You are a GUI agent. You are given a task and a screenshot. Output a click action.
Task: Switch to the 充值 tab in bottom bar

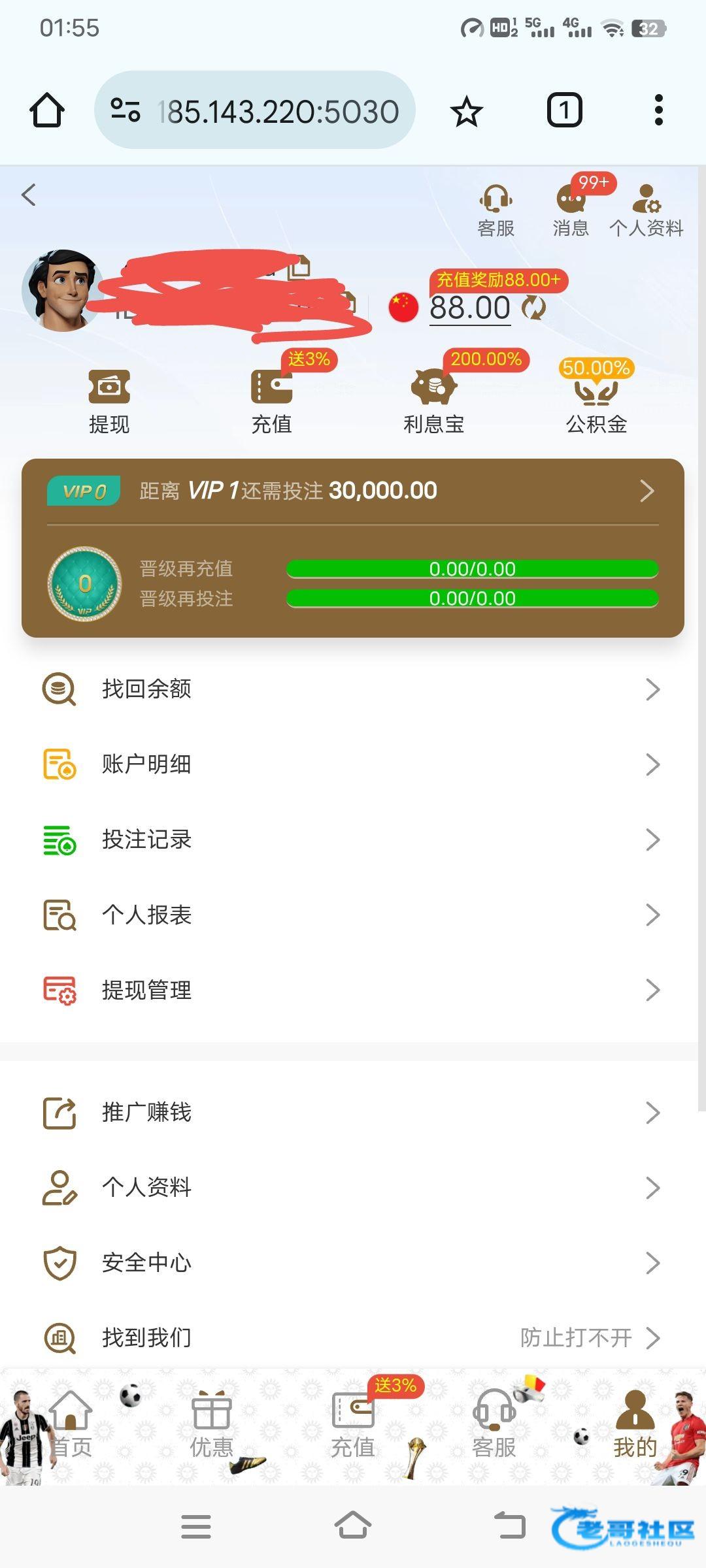(x=353, y=1424)
